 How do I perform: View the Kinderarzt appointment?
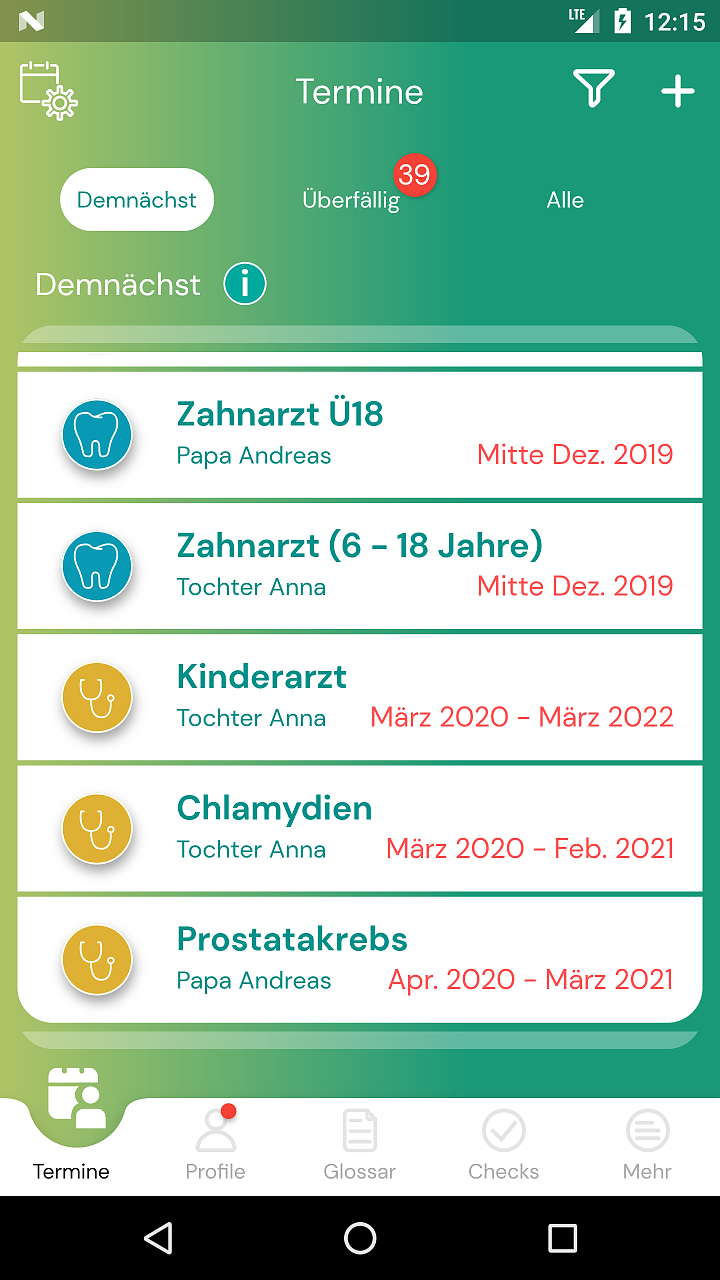tap(360, 697)
